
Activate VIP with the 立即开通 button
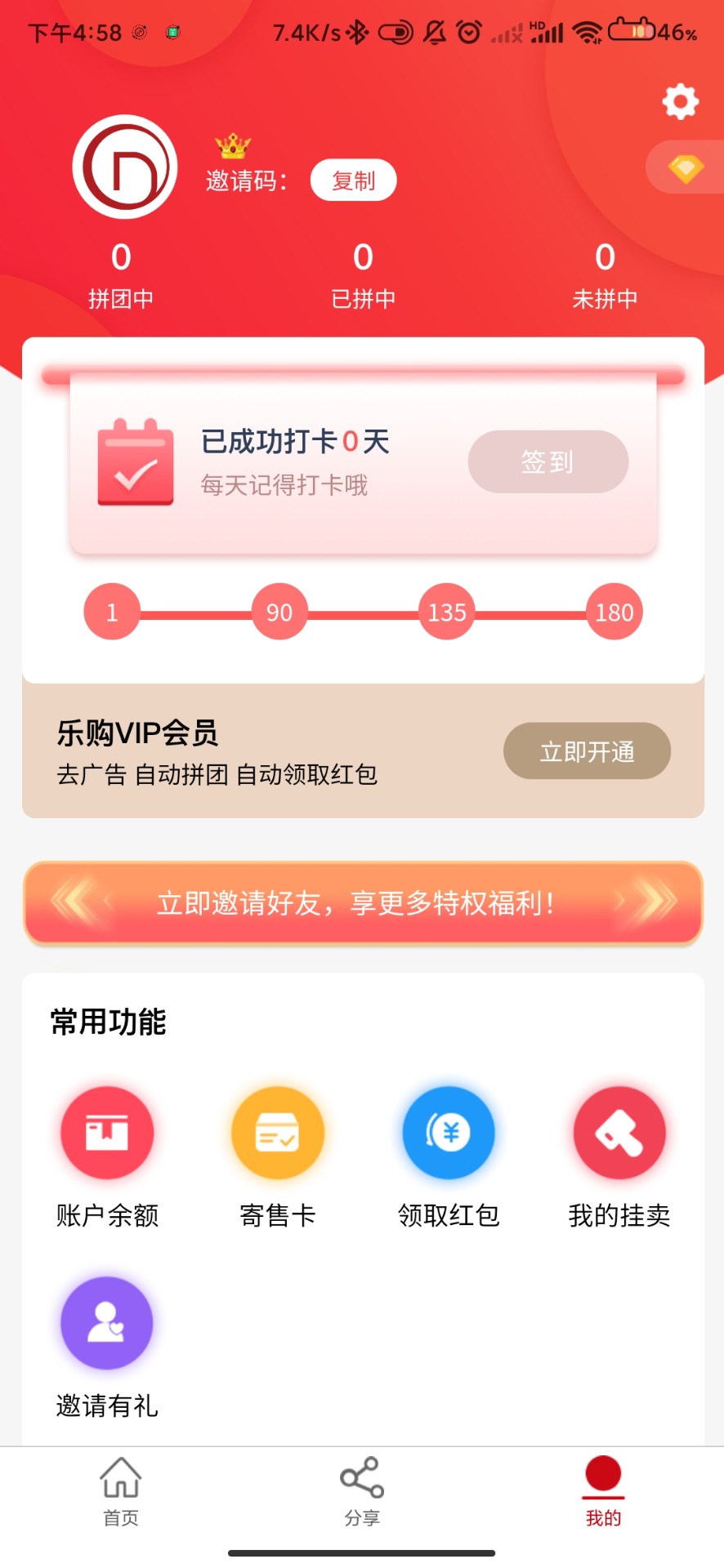(587, 751)
